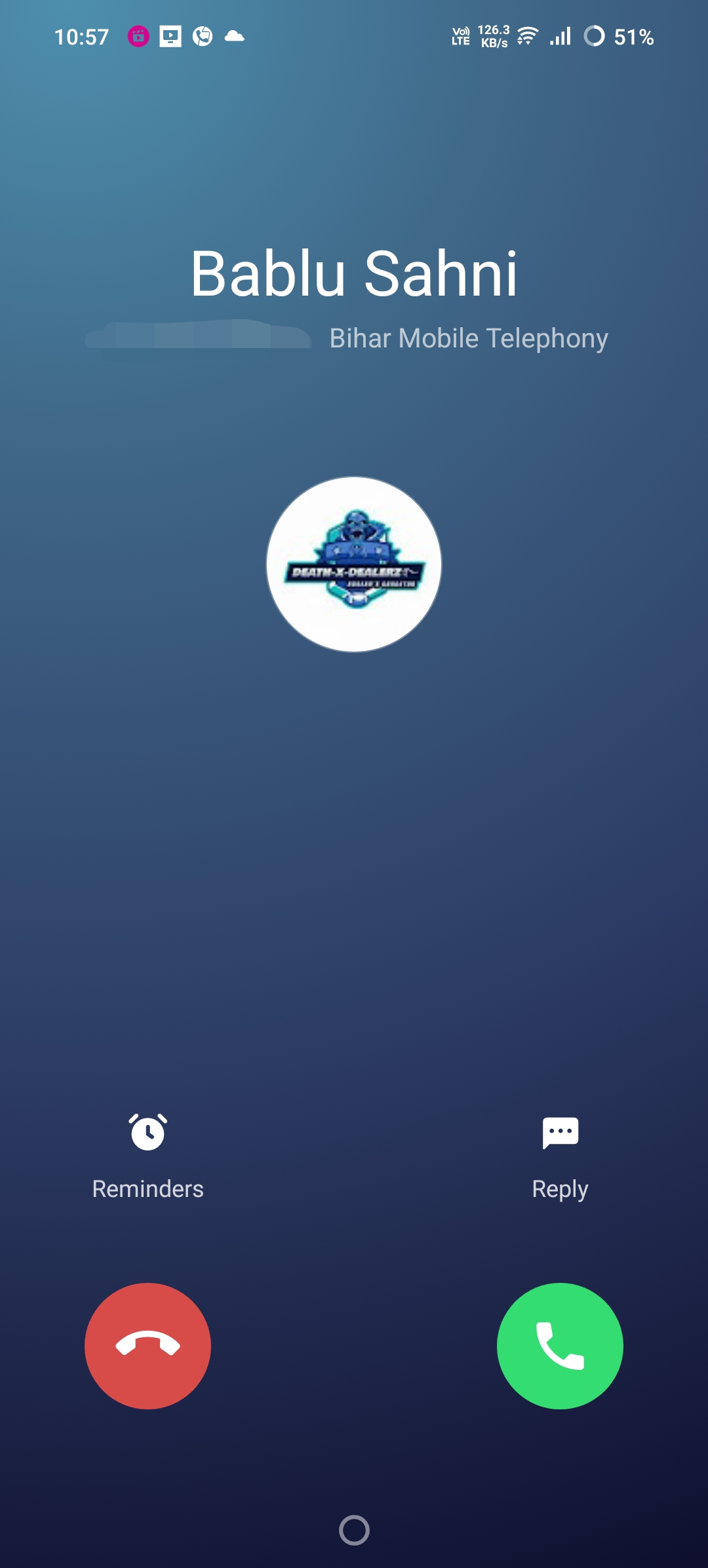The height and width of the screenshot is (1568, 708).
Task: Decline the call from Bablu Sahni
Action: [x=147, y=1345]
